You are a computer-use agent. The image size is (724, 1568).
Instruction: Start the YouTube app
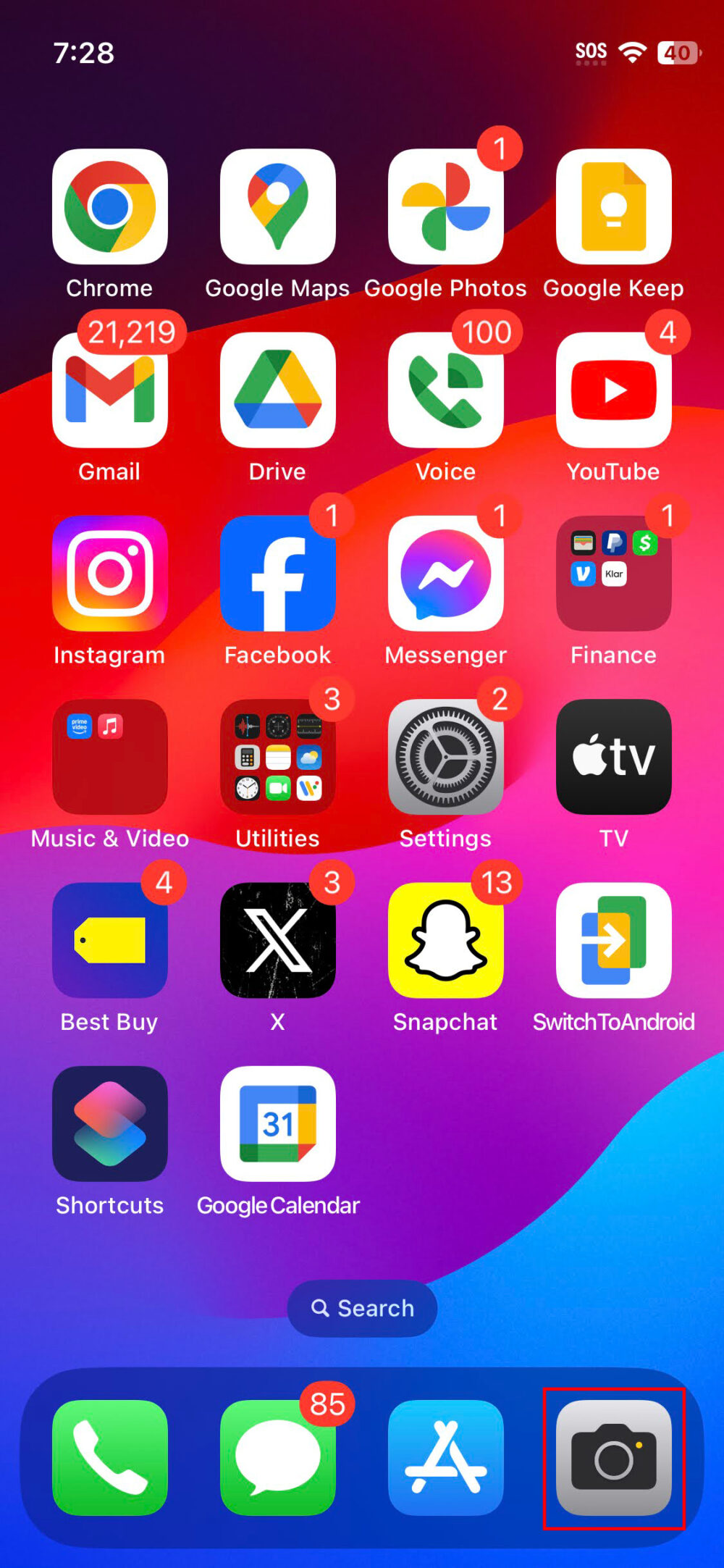pos(613,389)
